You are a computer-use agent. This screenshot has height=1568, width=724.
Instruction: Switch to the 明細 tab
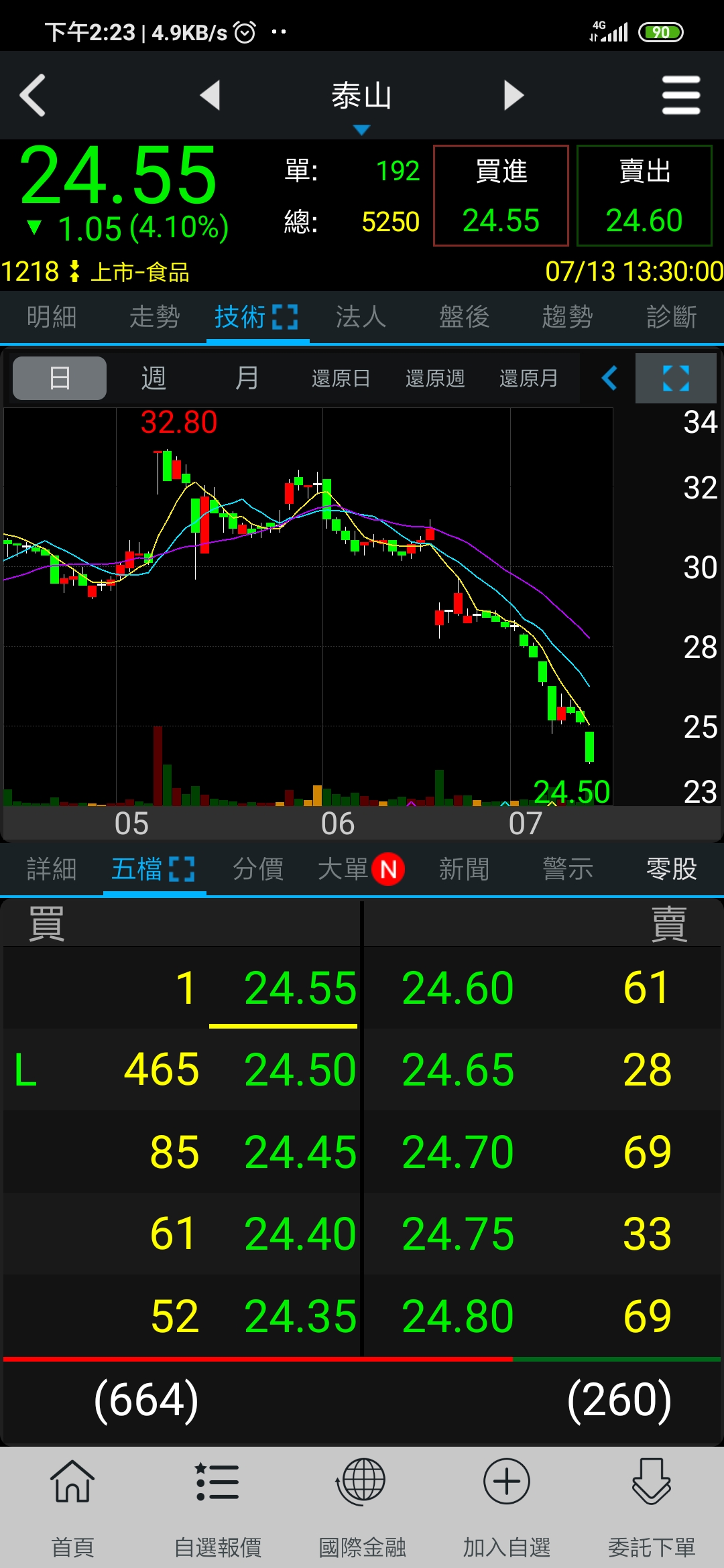(52, 316)
